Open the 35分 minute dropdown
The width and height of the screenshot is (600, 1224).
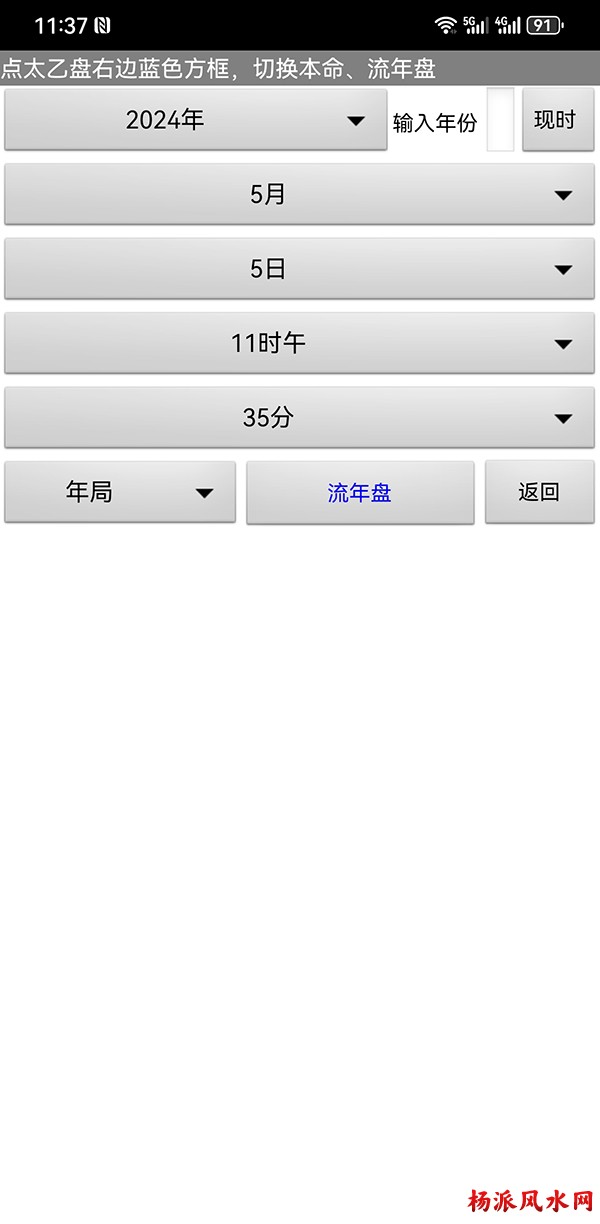(x=299, y=417)
